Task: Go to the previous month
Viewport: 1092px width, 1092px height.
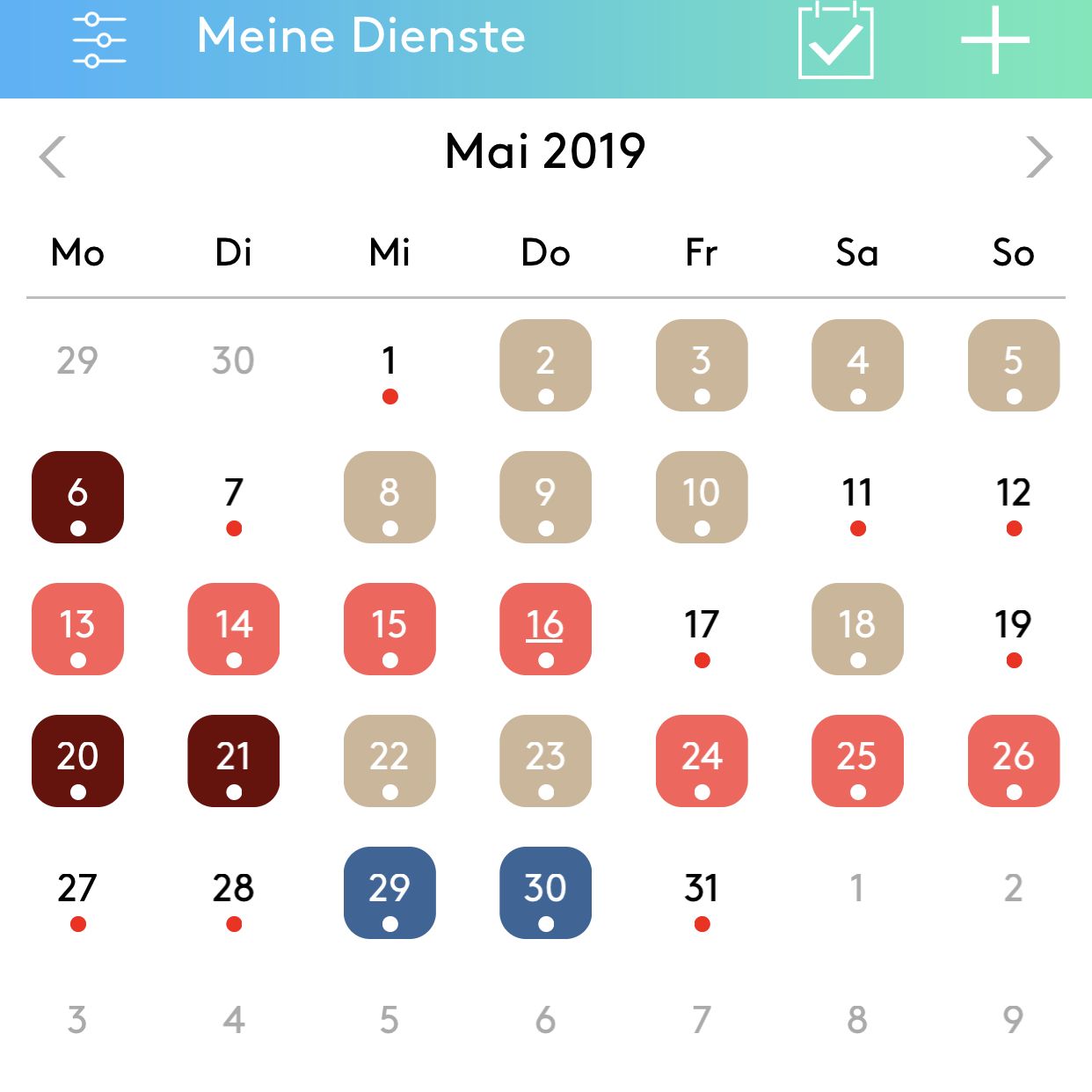Action: coord(54,157)
